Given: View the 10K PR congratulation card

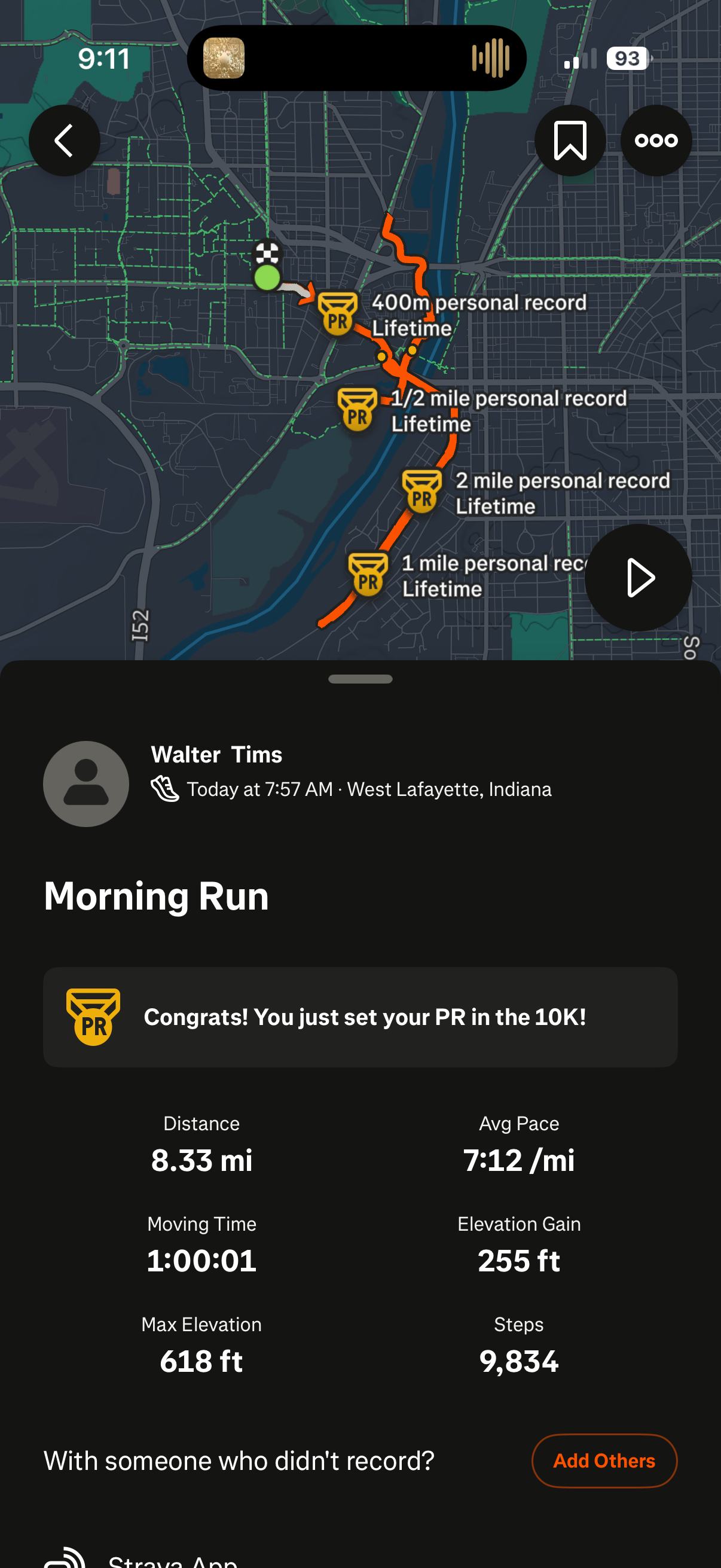Looking at the screenshot, I should [x=360, y=1017].
